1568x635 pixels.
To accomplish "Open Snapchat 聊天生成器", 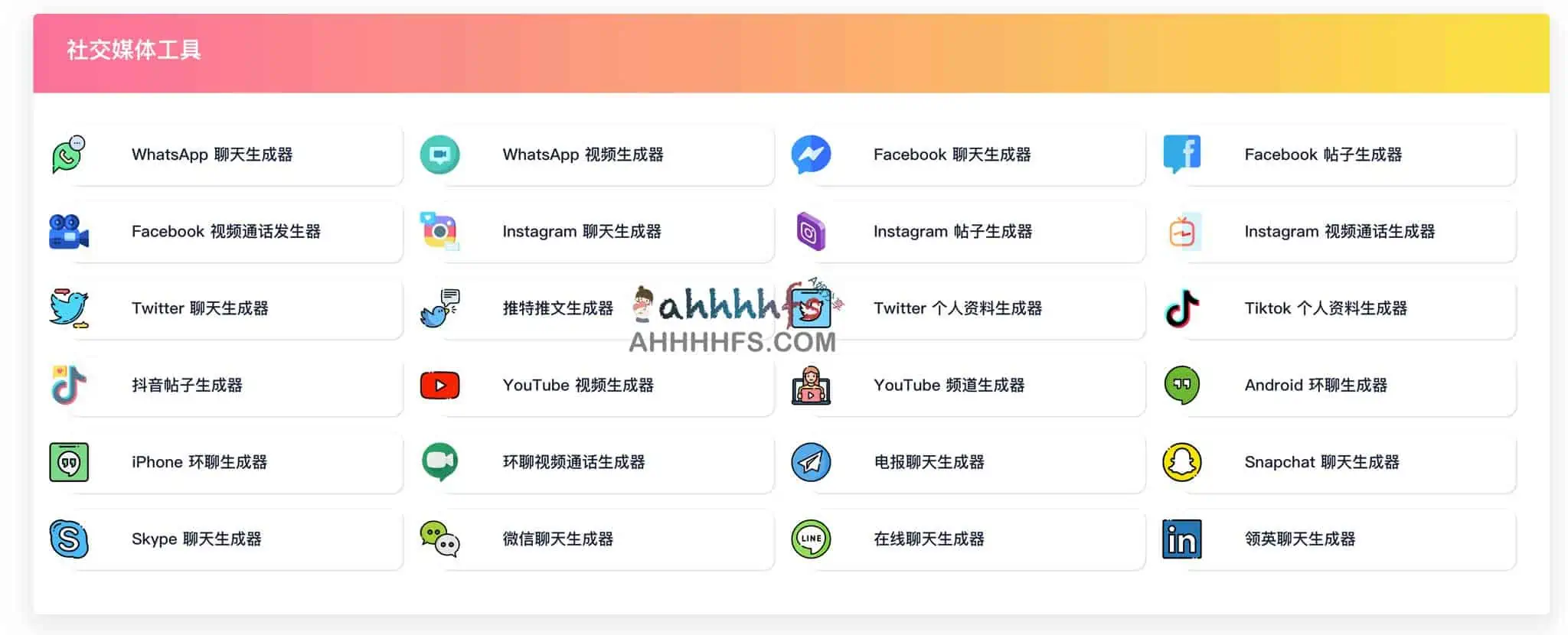I will (x=1321, y=462).
